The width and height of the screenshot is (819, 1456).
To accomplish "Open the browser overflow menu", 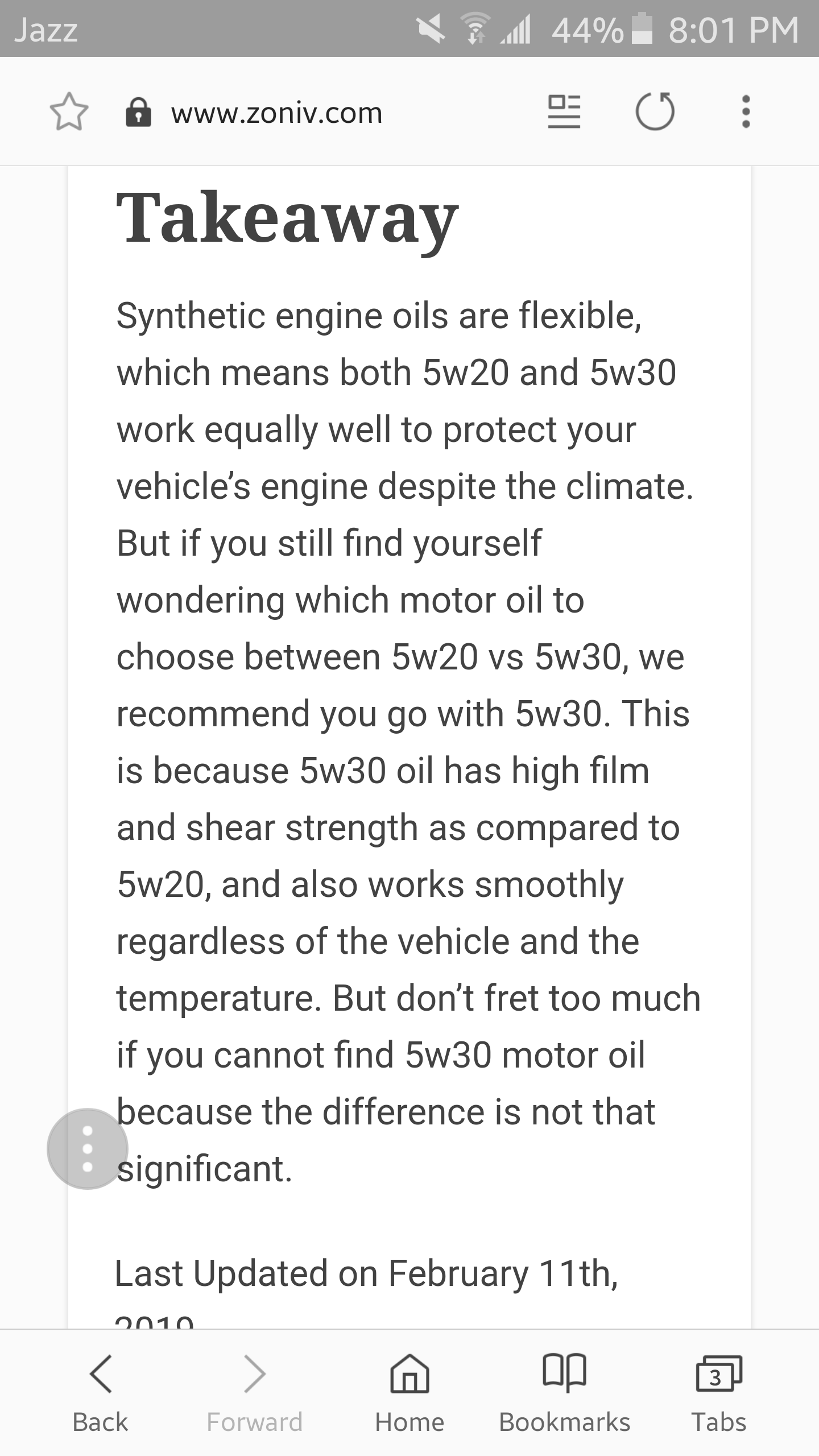I will 746,111.
